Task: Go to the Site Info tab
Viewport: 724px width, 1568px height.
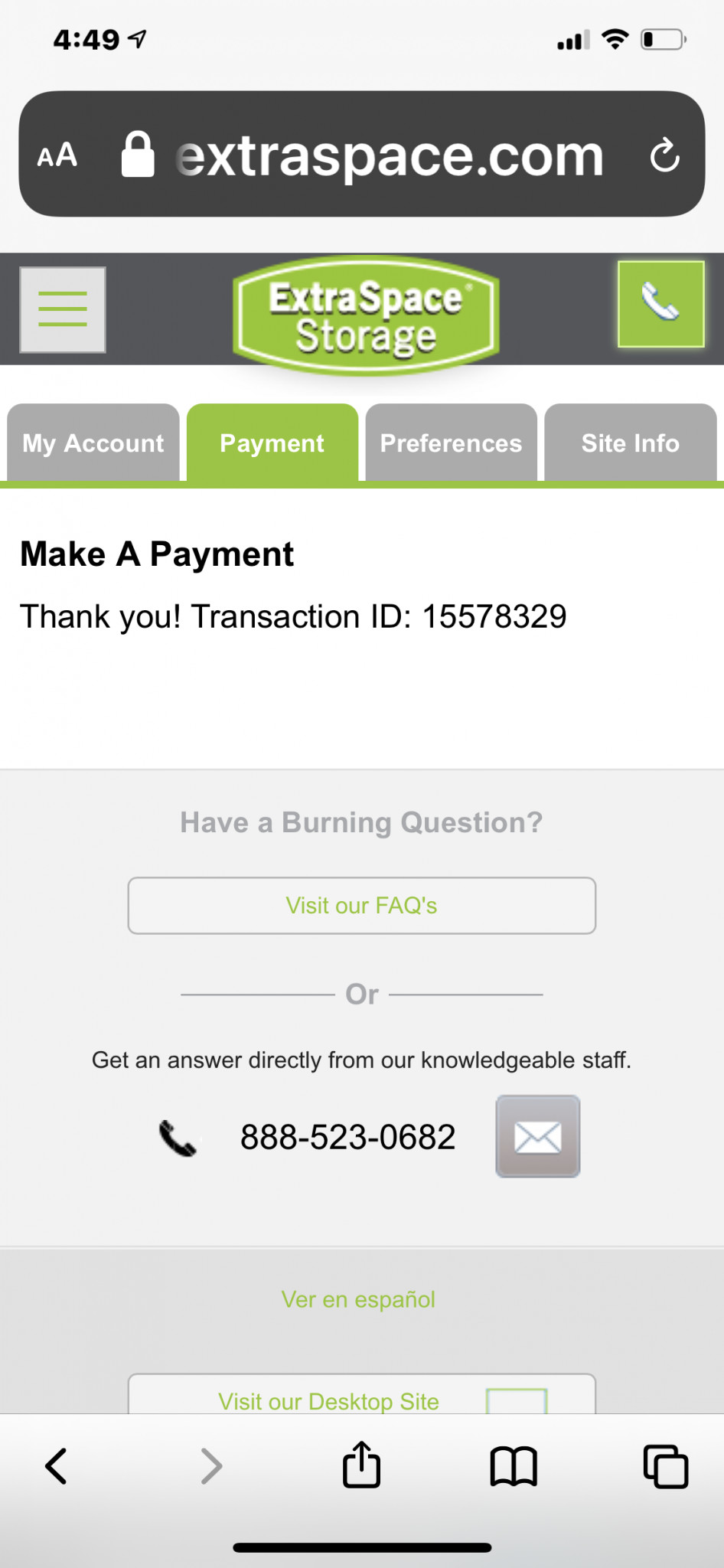Action: (x=631, y=443)
